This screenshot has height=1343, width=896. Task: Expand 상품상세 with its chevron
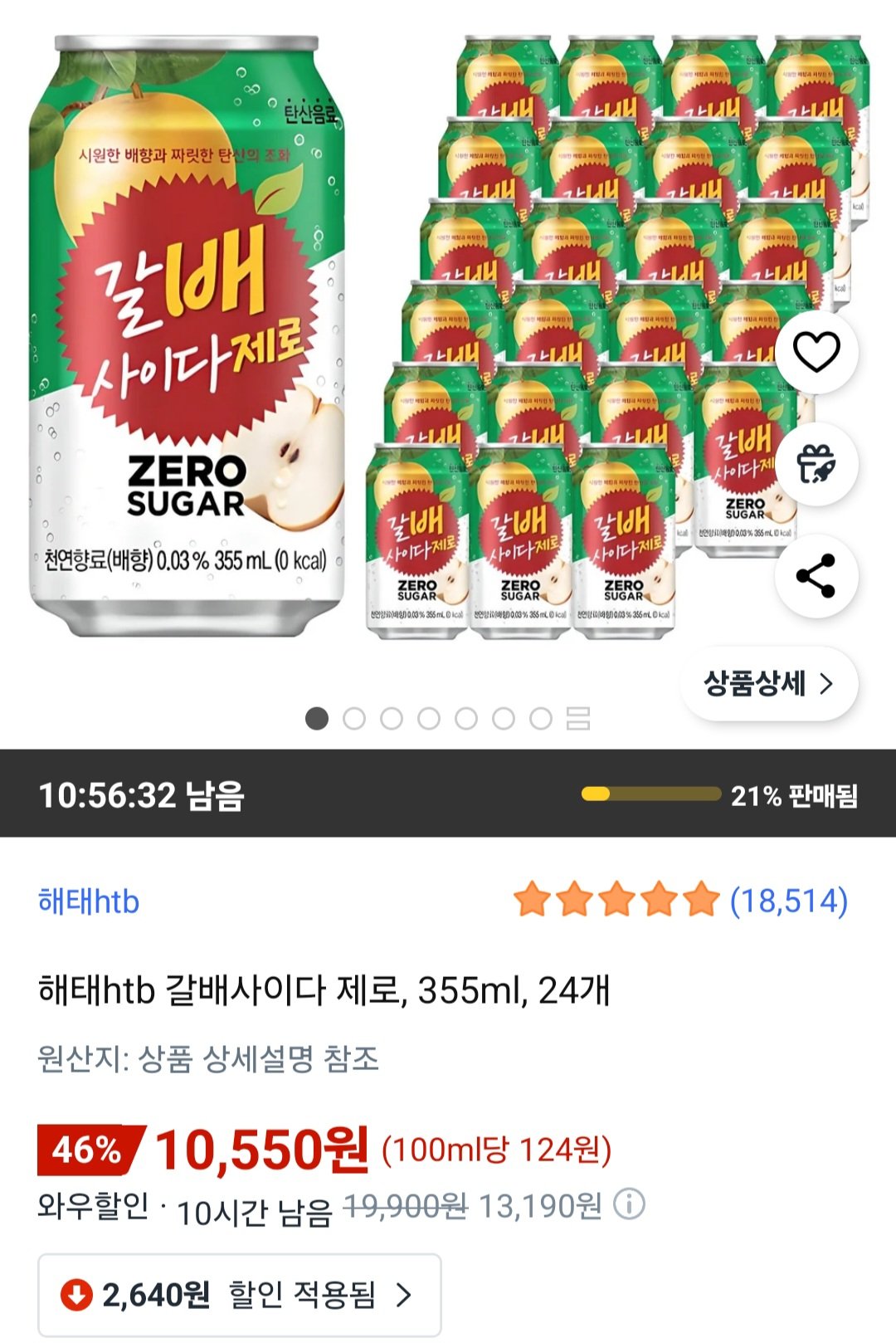[x=769, y=682]
